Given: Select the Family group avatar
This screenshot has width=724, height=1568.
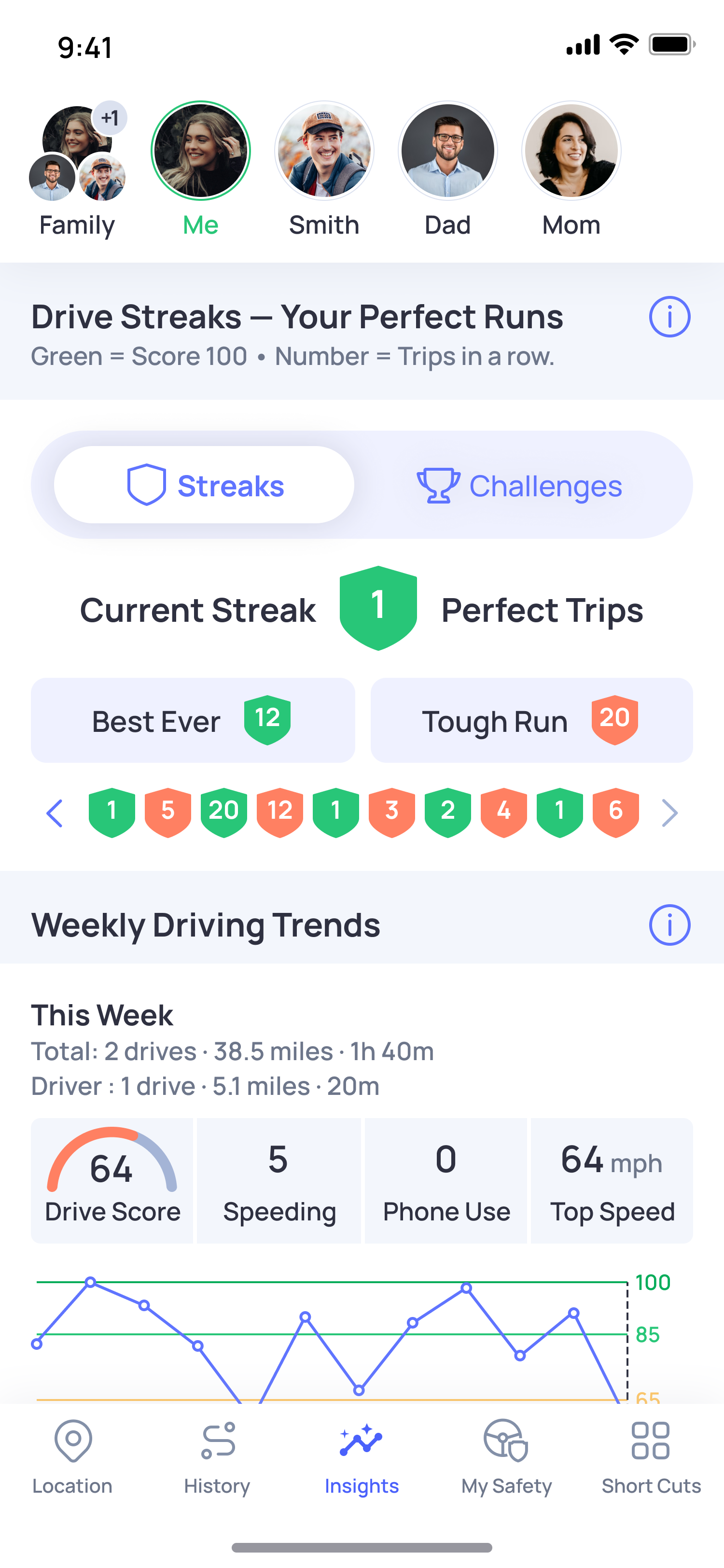Looking at the screenshot, I should 77,152.
